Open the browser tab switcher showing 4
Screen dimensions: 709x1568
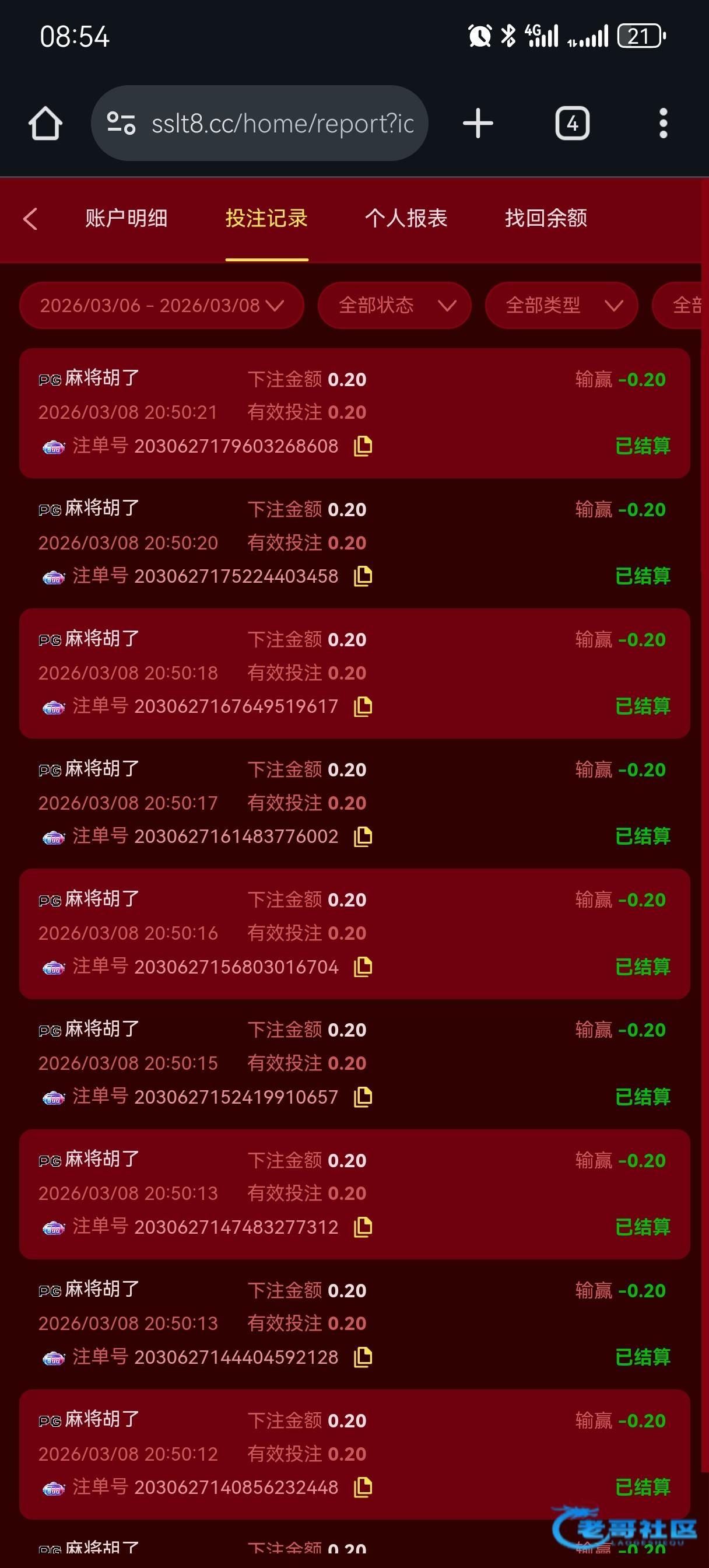click(572, 124)
